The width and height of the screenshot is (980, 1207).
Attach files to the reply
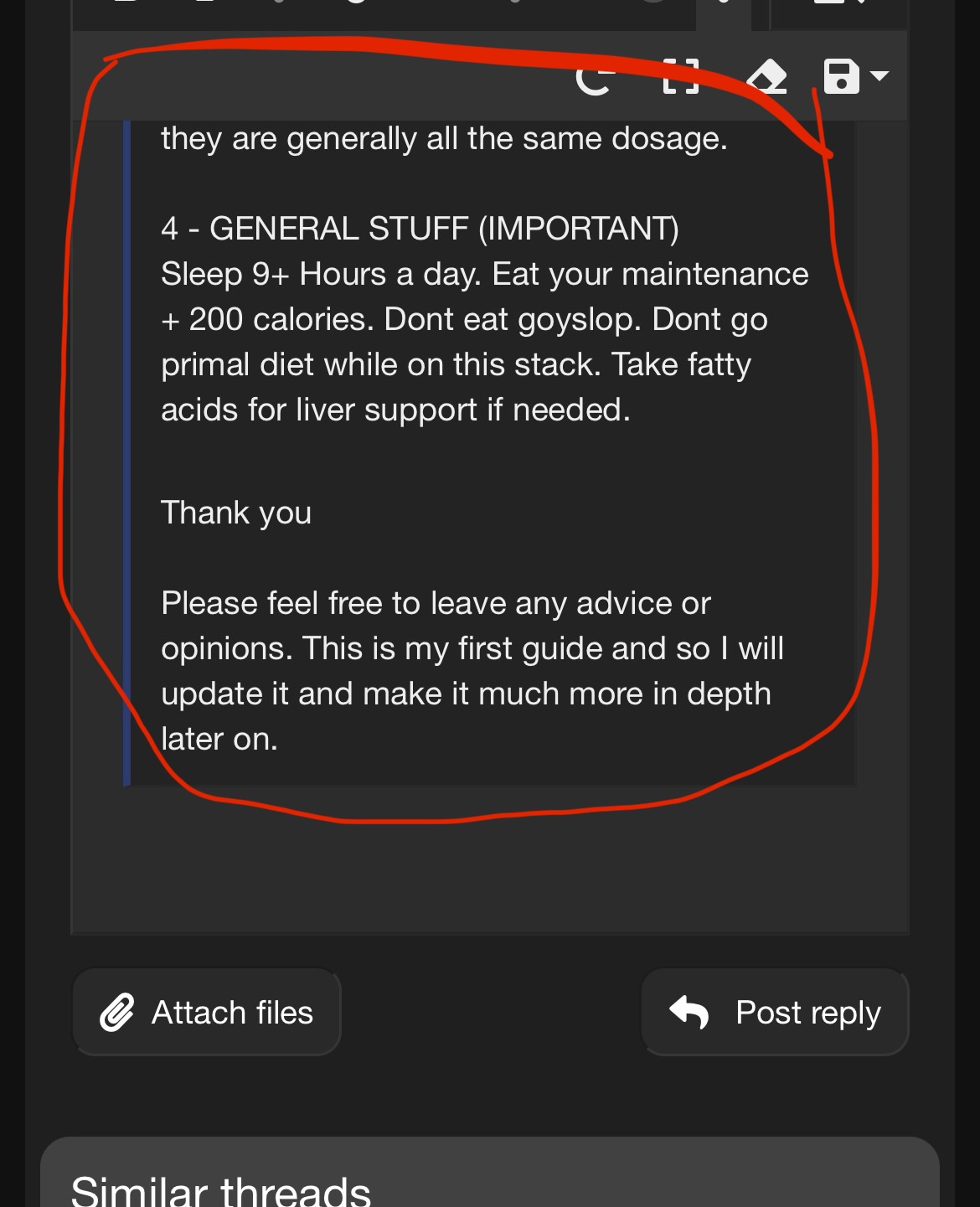coord(207,1012)
